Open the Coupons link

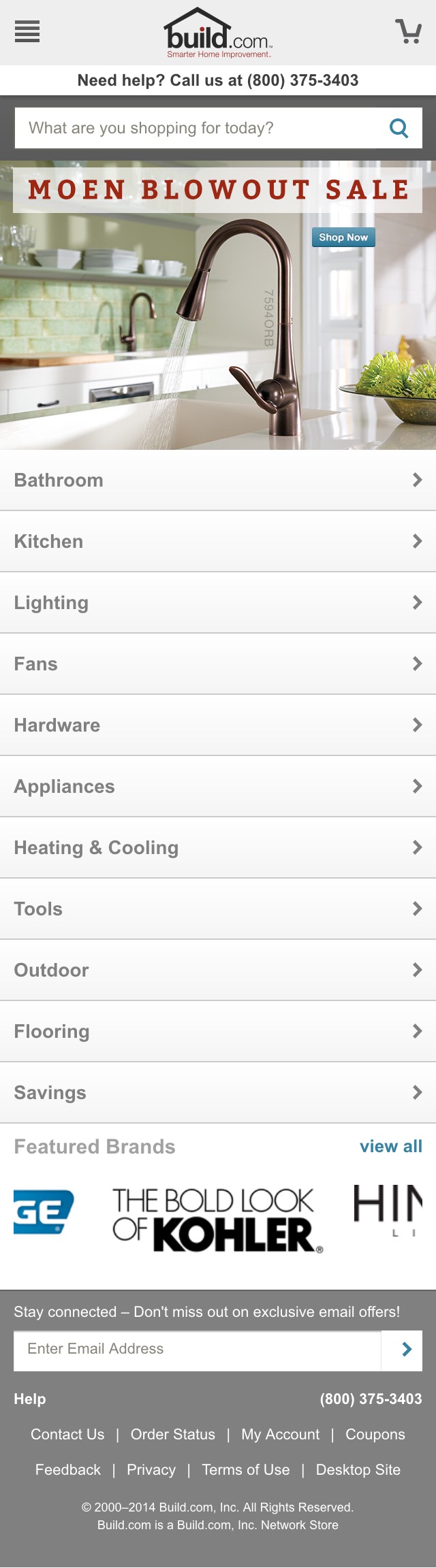[375, 1435]
